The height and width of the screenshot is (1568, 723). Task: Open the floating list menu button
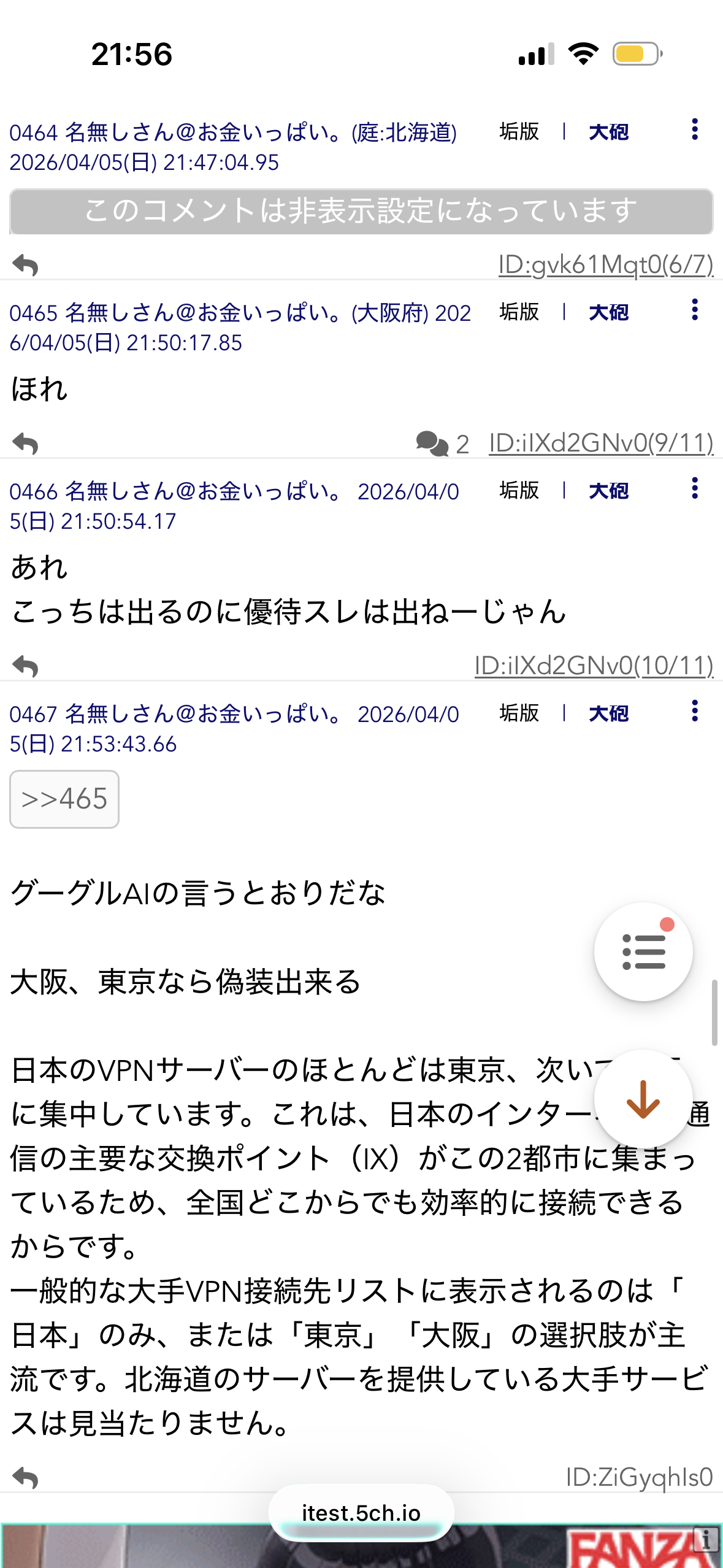[643, 951]
